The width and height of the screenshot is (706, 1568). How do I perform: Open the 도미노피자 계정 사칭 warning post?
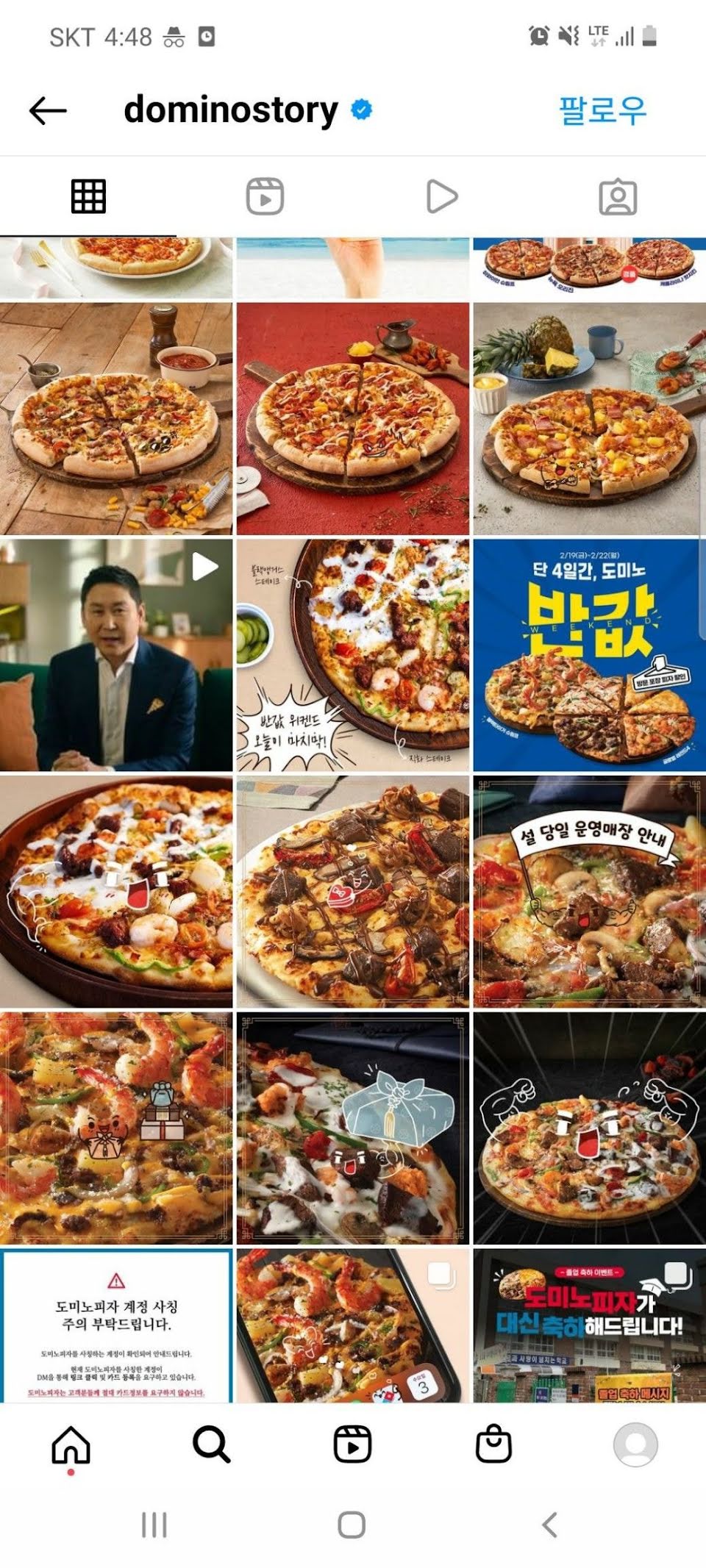point(116,1325)
